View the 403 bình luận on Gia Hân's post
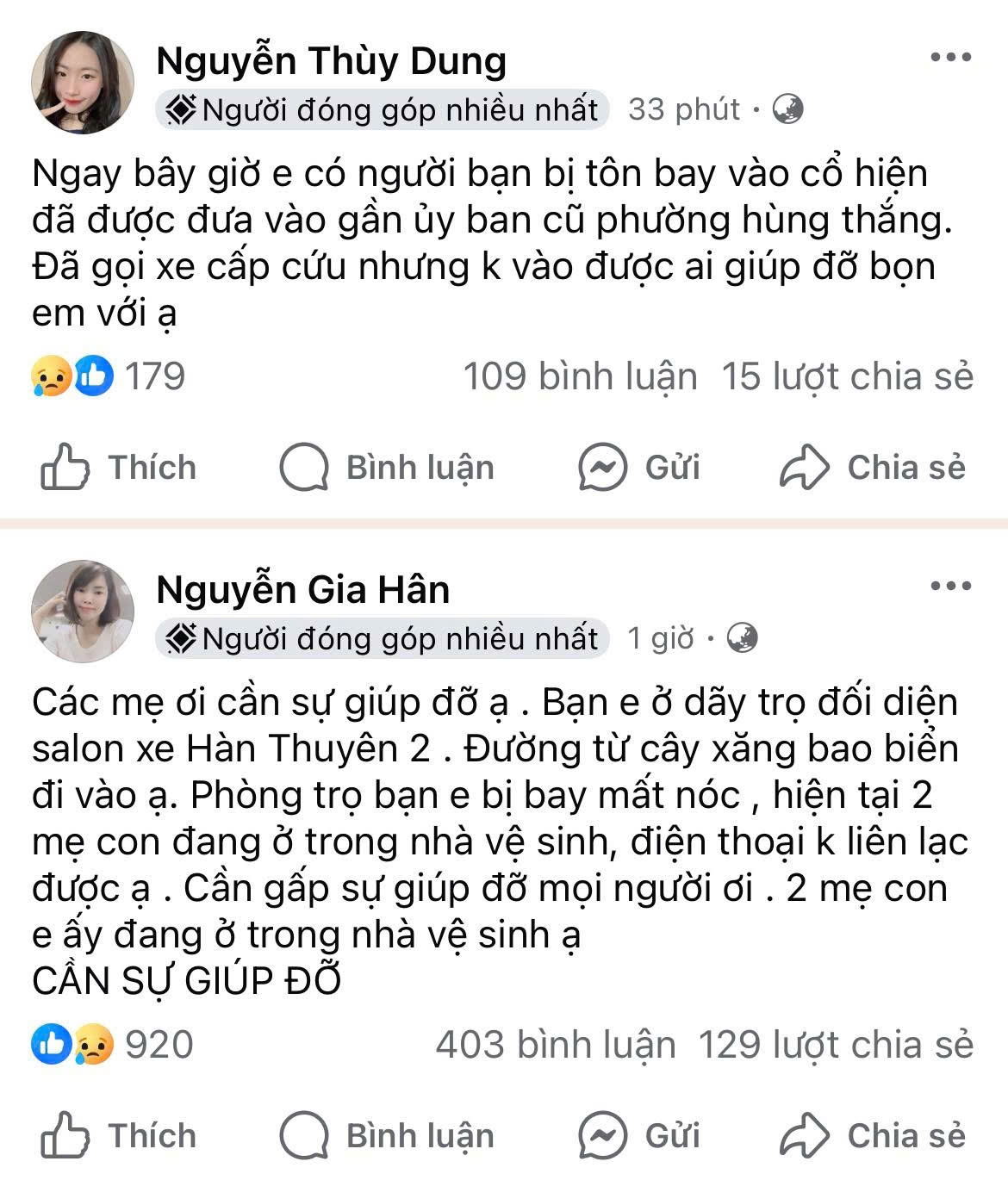1008x1180 pixels. click(x=555, y=1045)
